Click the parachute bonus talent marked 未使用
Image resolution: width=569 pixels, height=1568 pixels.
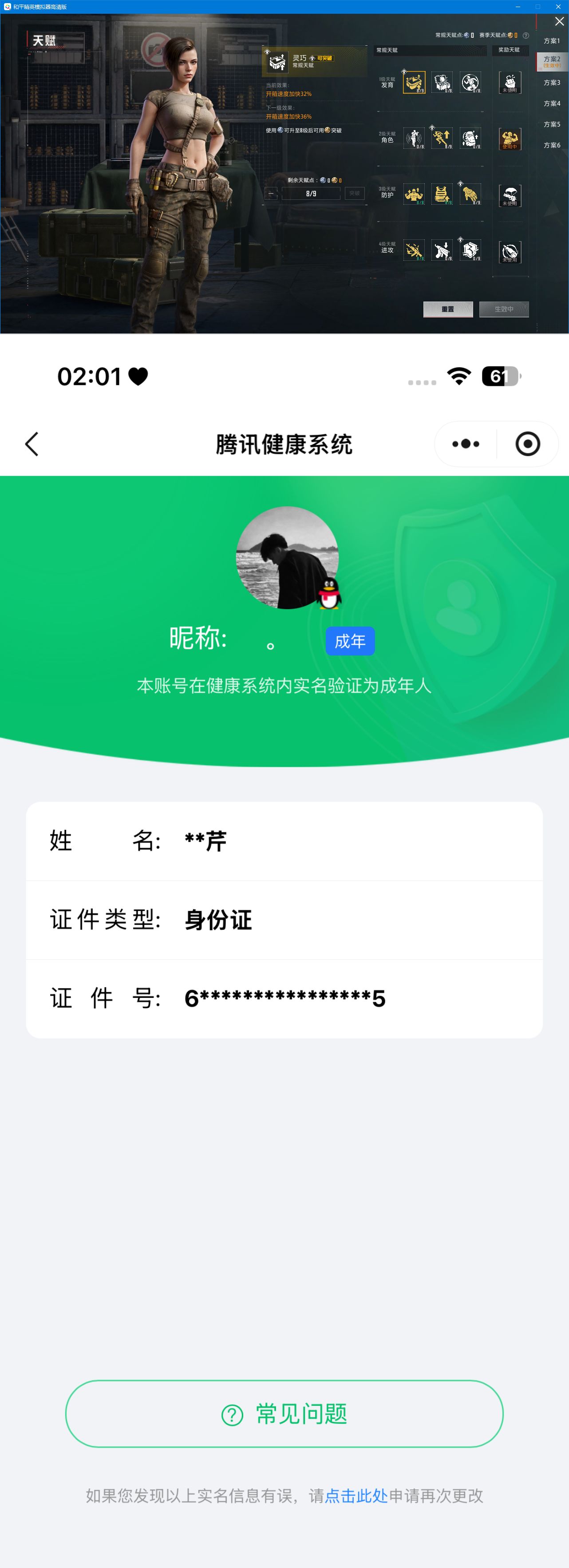click(x=510, y=196)
